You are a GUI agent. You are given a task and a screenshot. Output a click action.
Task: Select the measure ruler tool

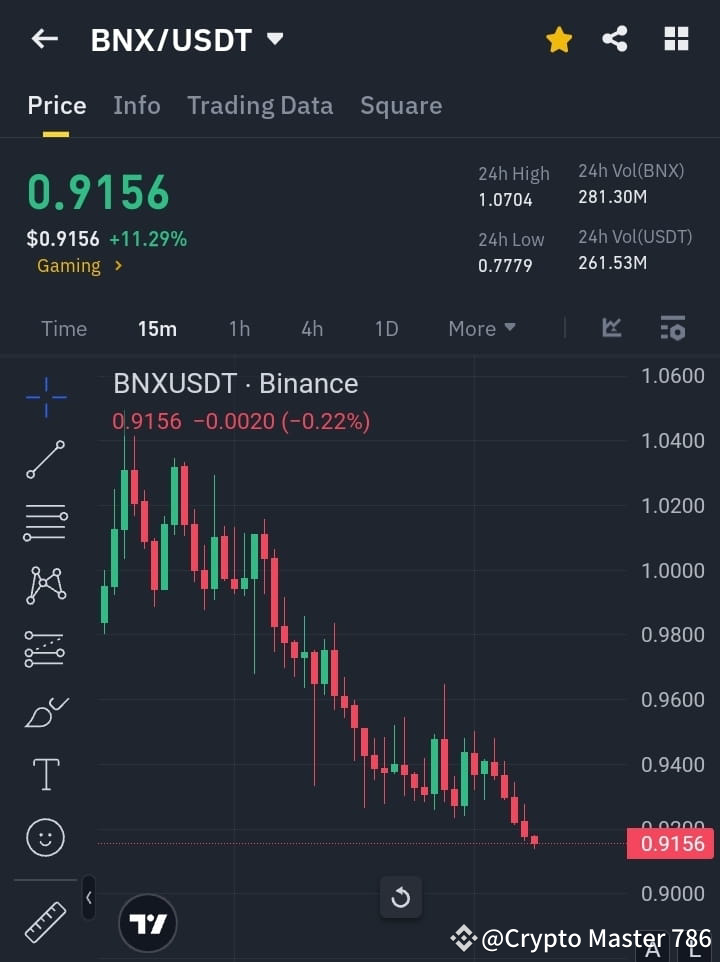coord(44,925)
